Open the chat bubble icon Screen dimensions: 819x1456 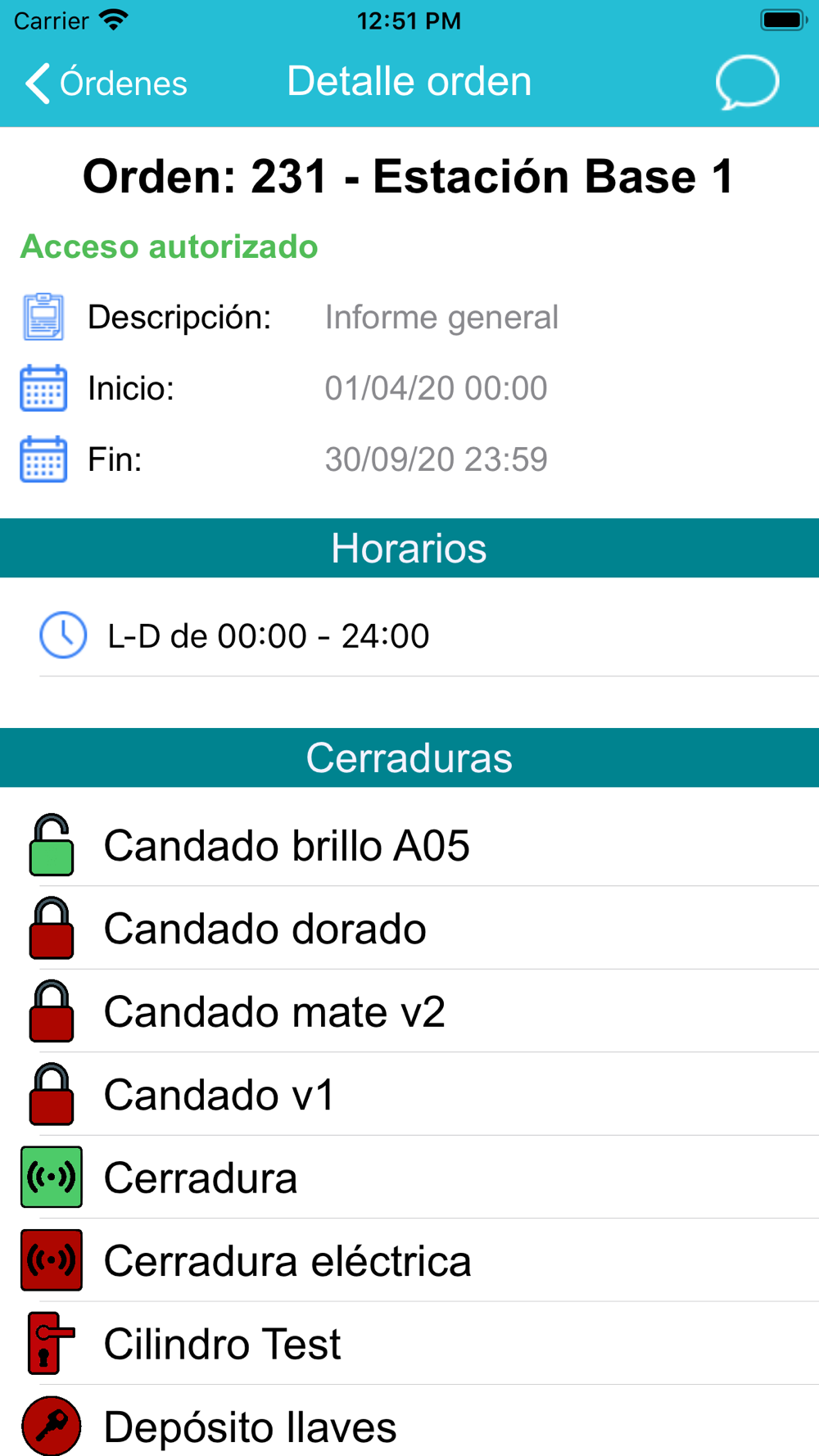(747, 82)
